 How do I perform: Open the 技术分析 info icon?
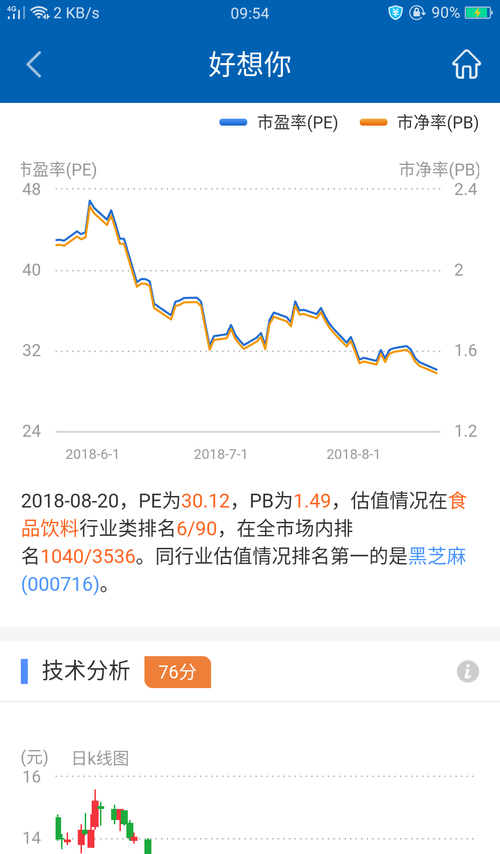[467, 672]
